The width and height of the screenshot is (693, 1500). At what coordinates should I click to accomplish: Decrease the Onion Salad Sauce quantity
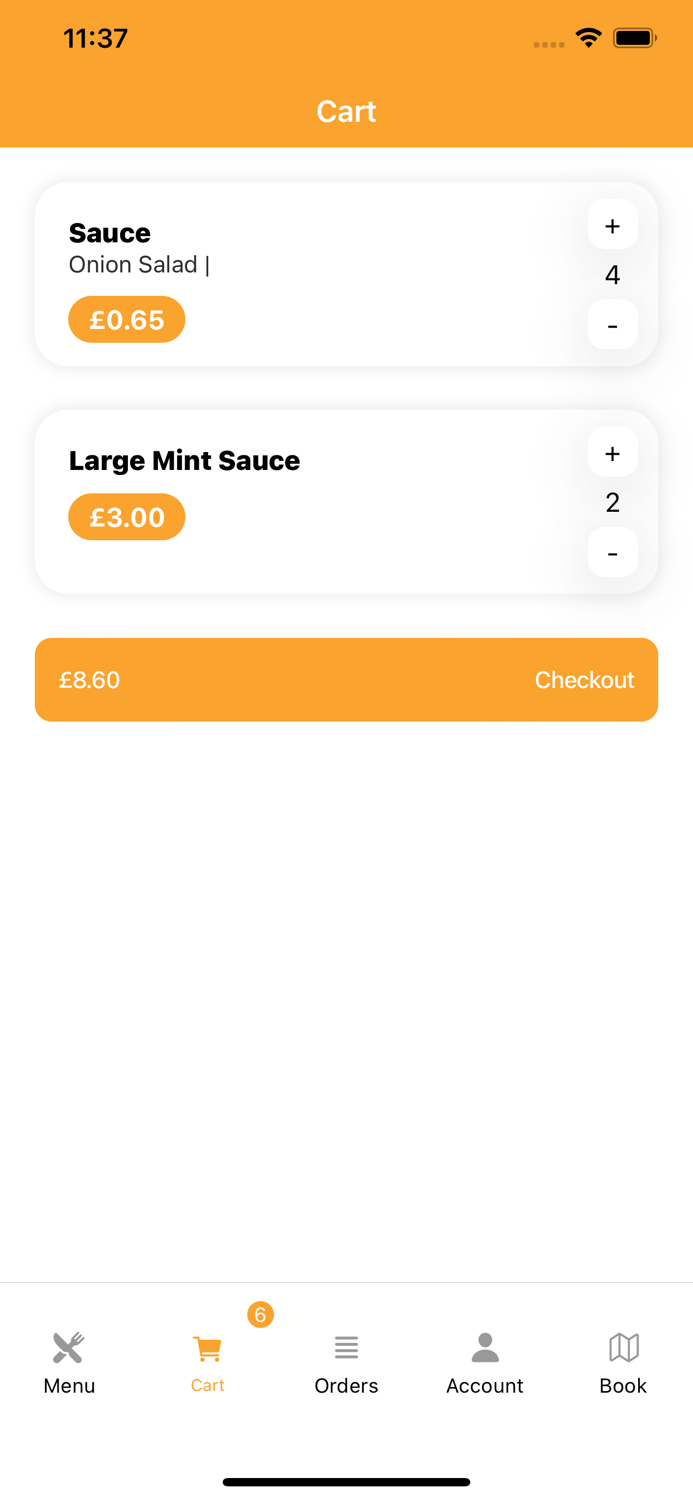coord(612,325)
